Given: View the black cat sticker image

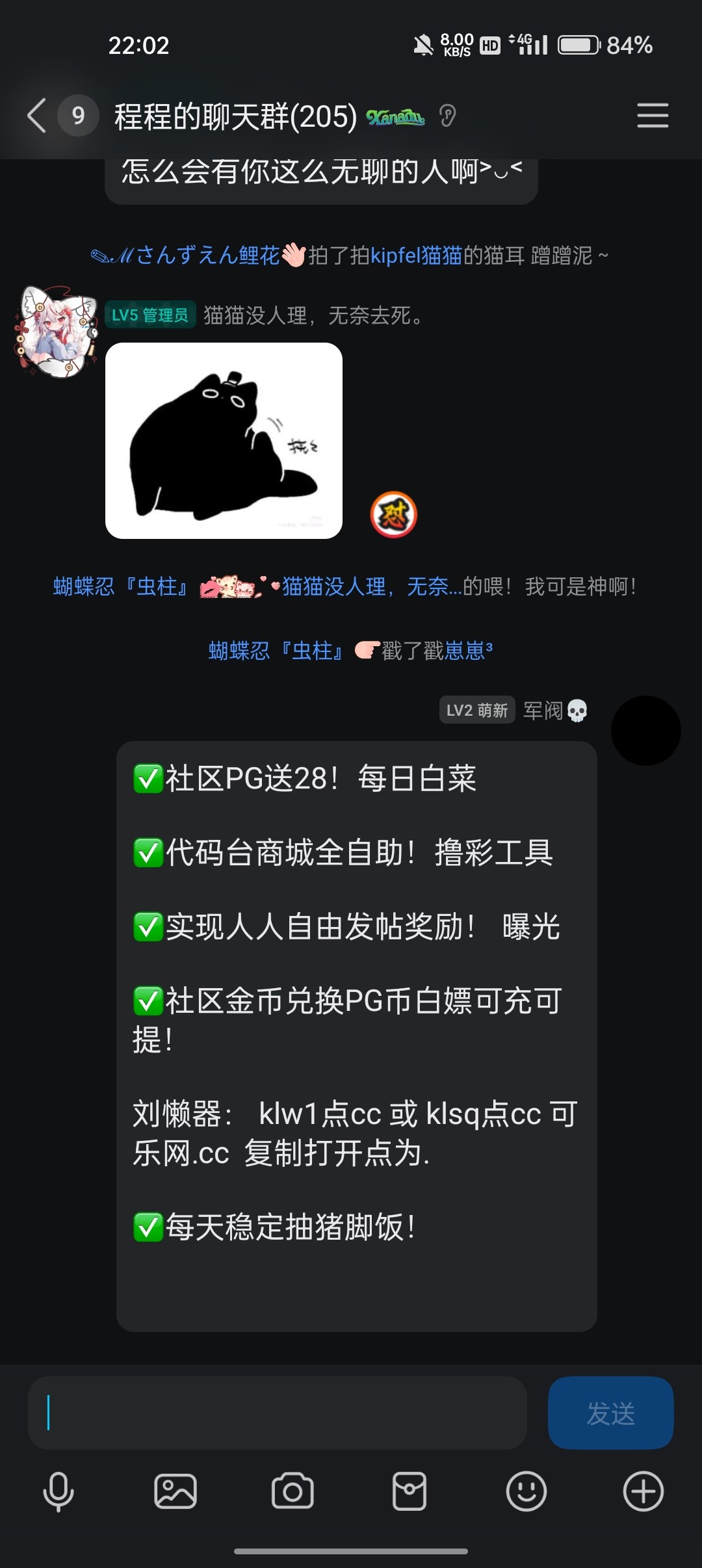Looking at the screenshot, I should (x=224, y=441).
